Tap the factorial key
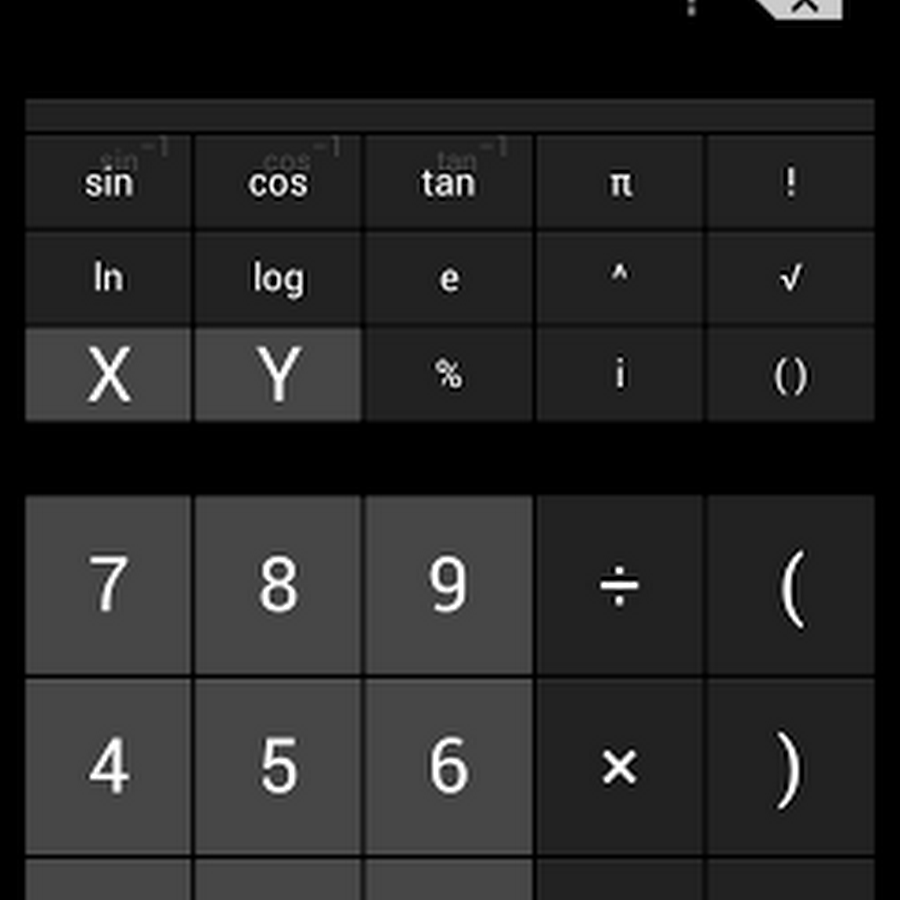Viewport: 900px width, 900px height. [790, 182]
